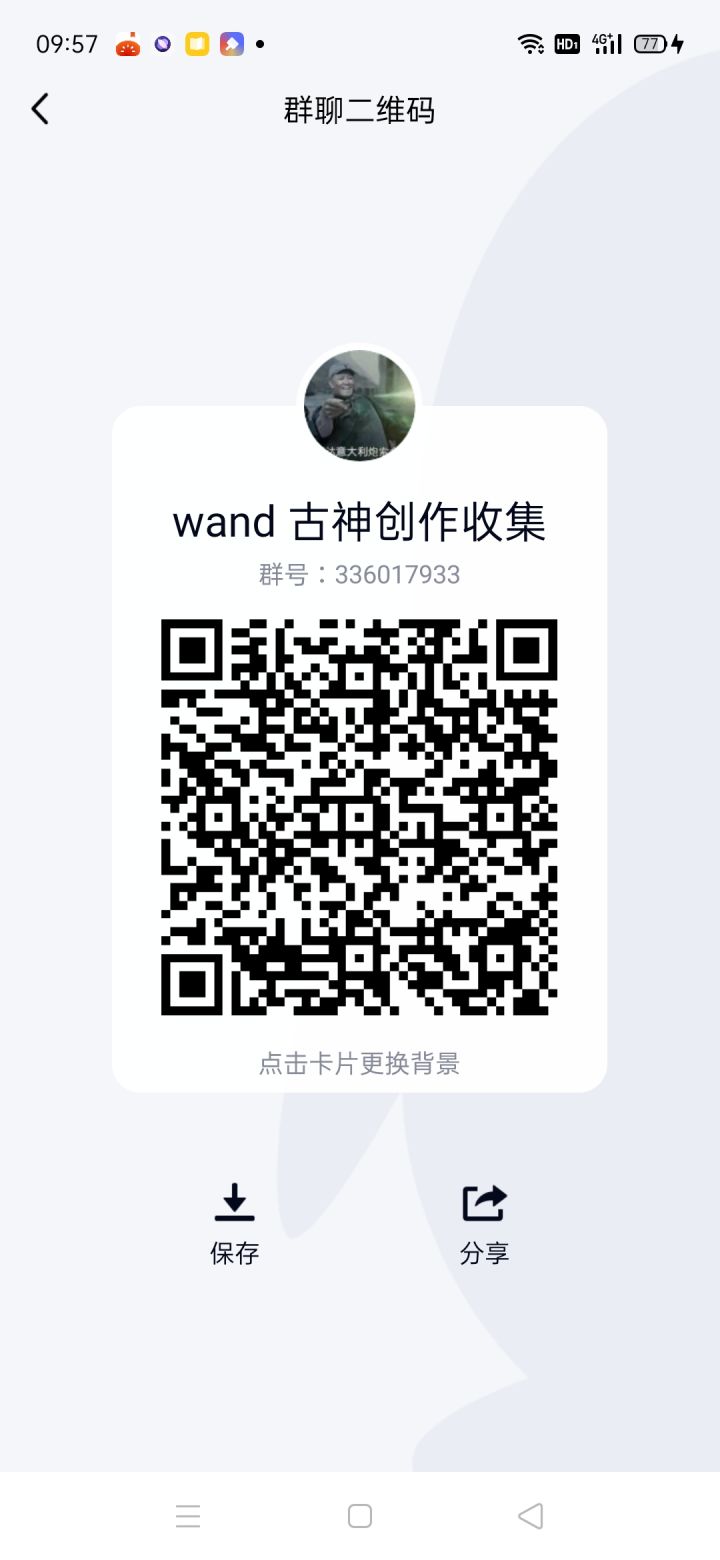Tap the 4G signal strength icon
The height and width of the screenshot is (1560, 720).
pos(604,44)
